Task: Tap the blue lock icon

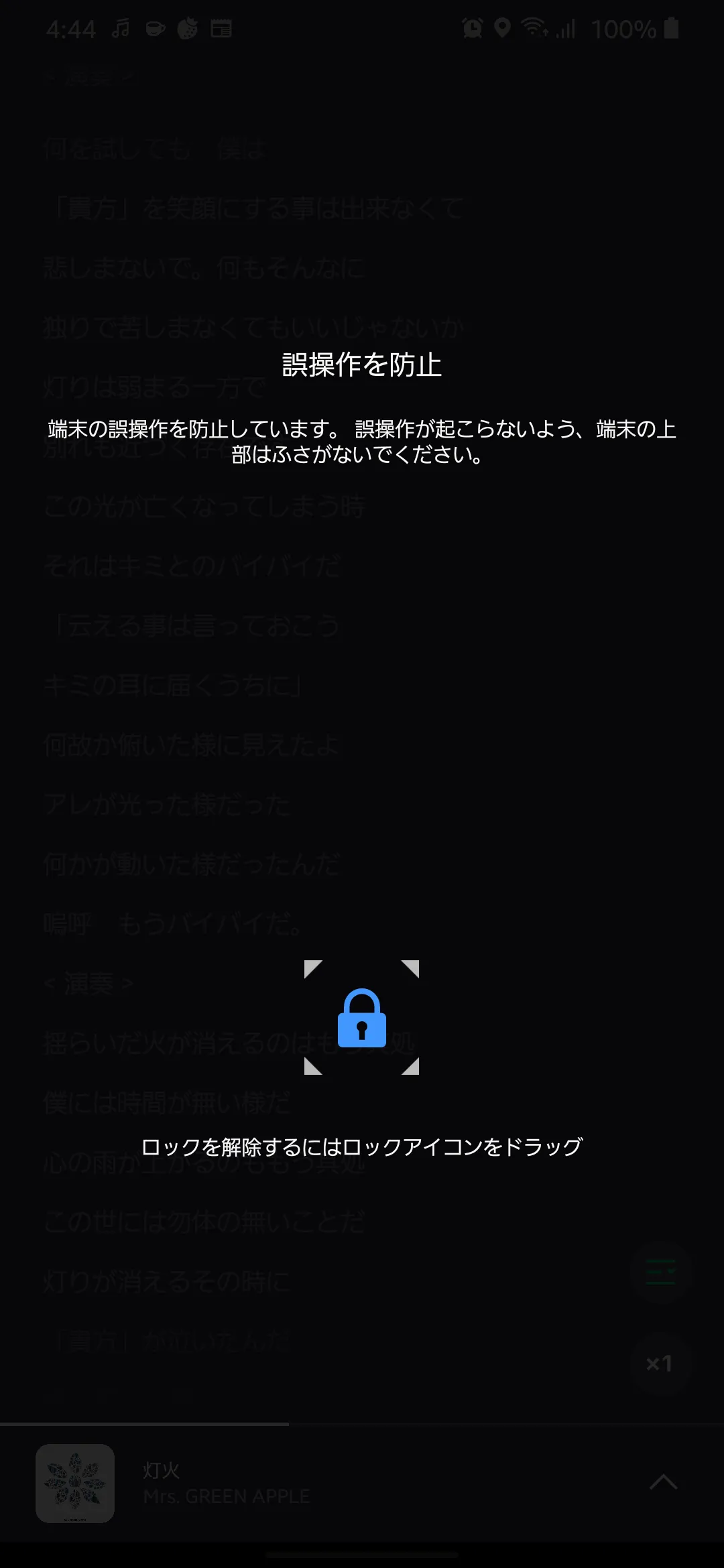Action: pyautogui.click(x=362, y=1018)
